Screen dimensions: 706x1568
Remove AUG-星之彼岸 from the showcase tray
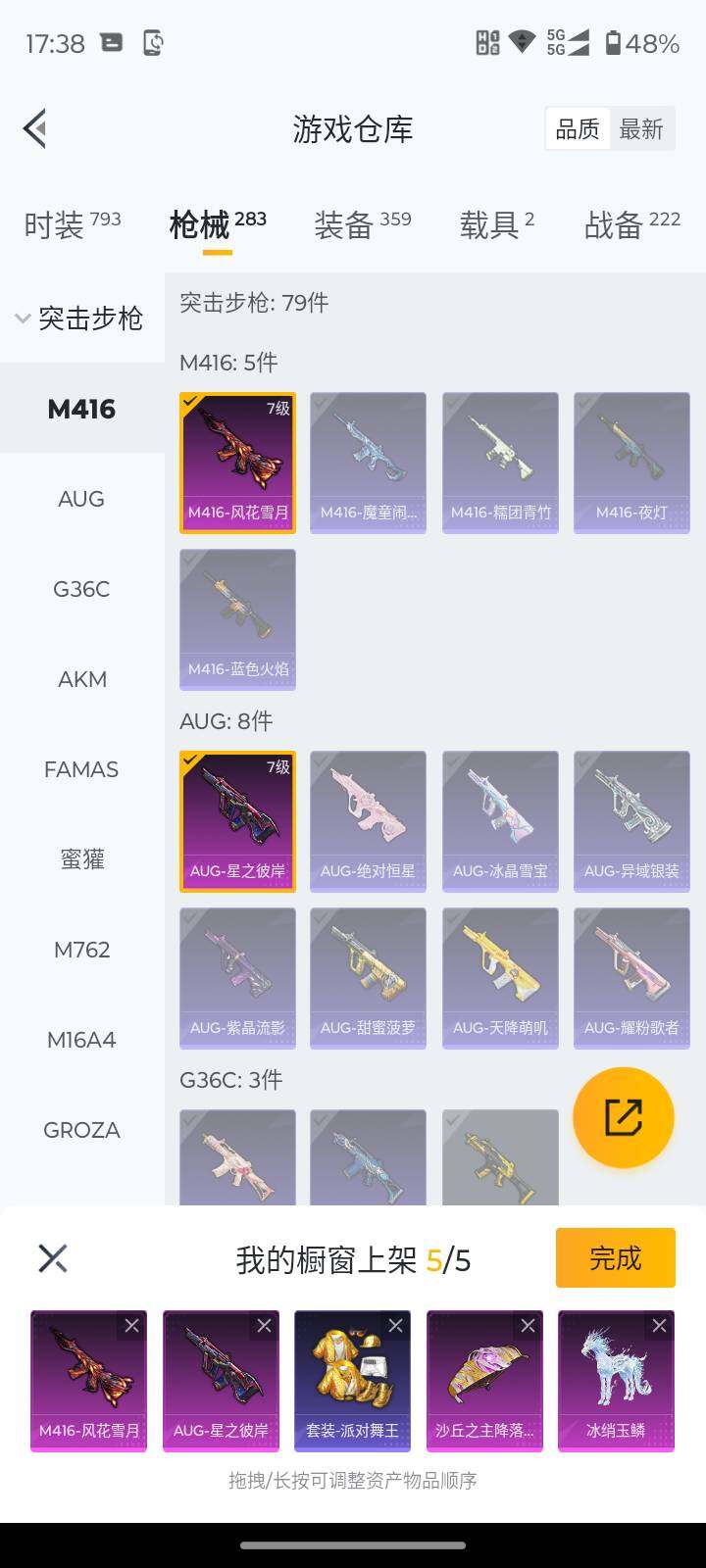click(x=264, y=1326)
